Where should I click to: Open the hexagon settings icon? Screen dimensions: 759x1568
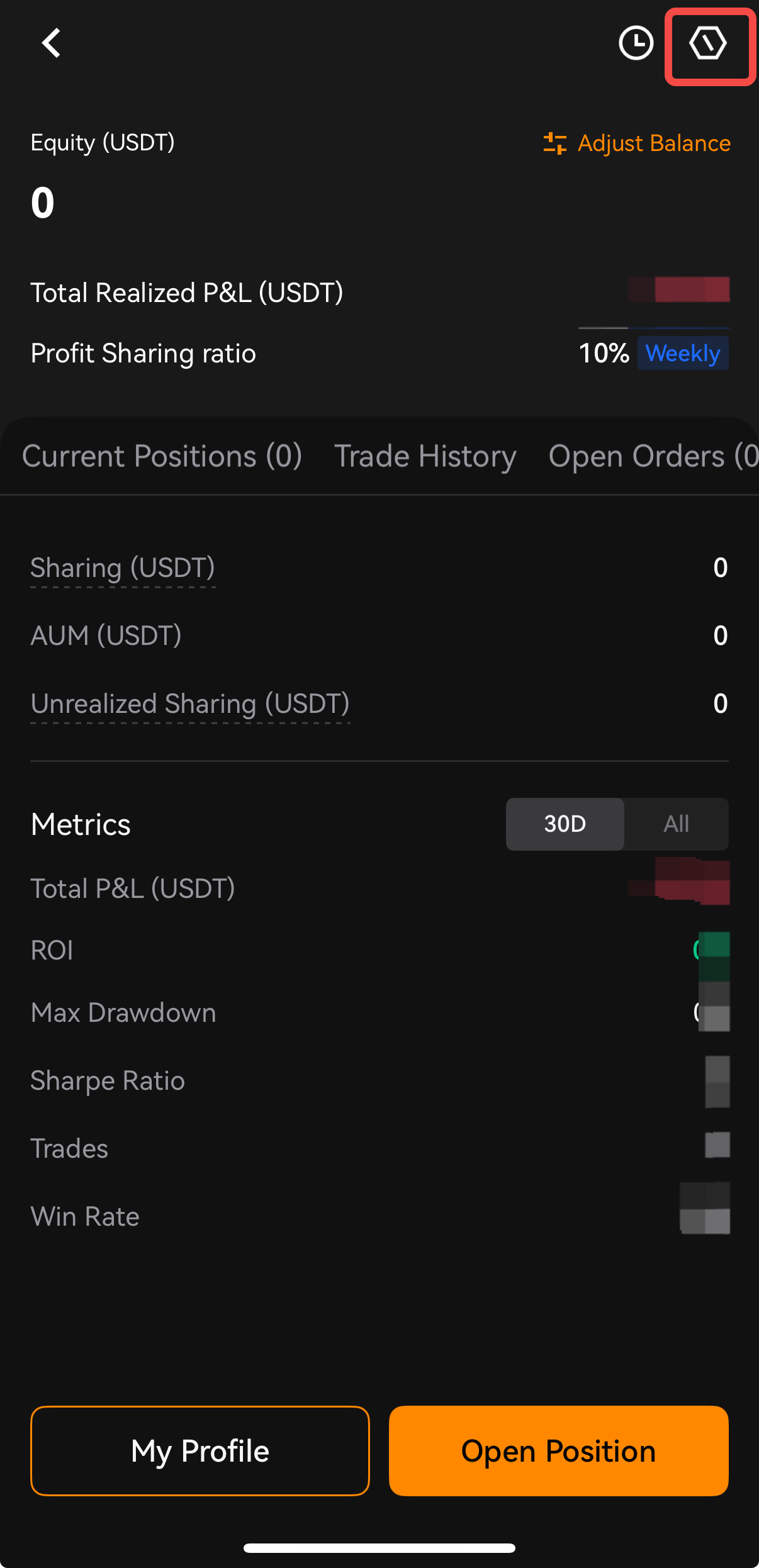point(708,44)
